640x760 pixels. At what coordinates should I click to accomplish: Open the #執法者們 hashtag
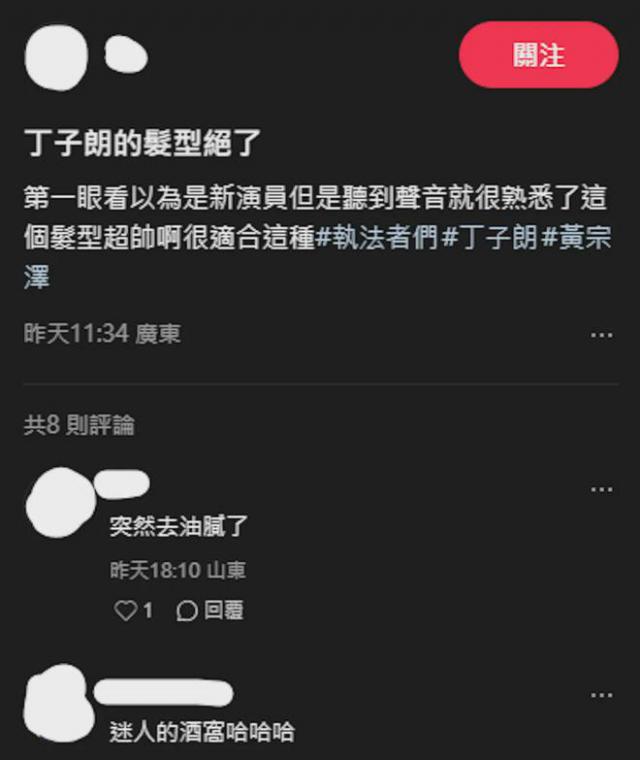tap(377, 240)
